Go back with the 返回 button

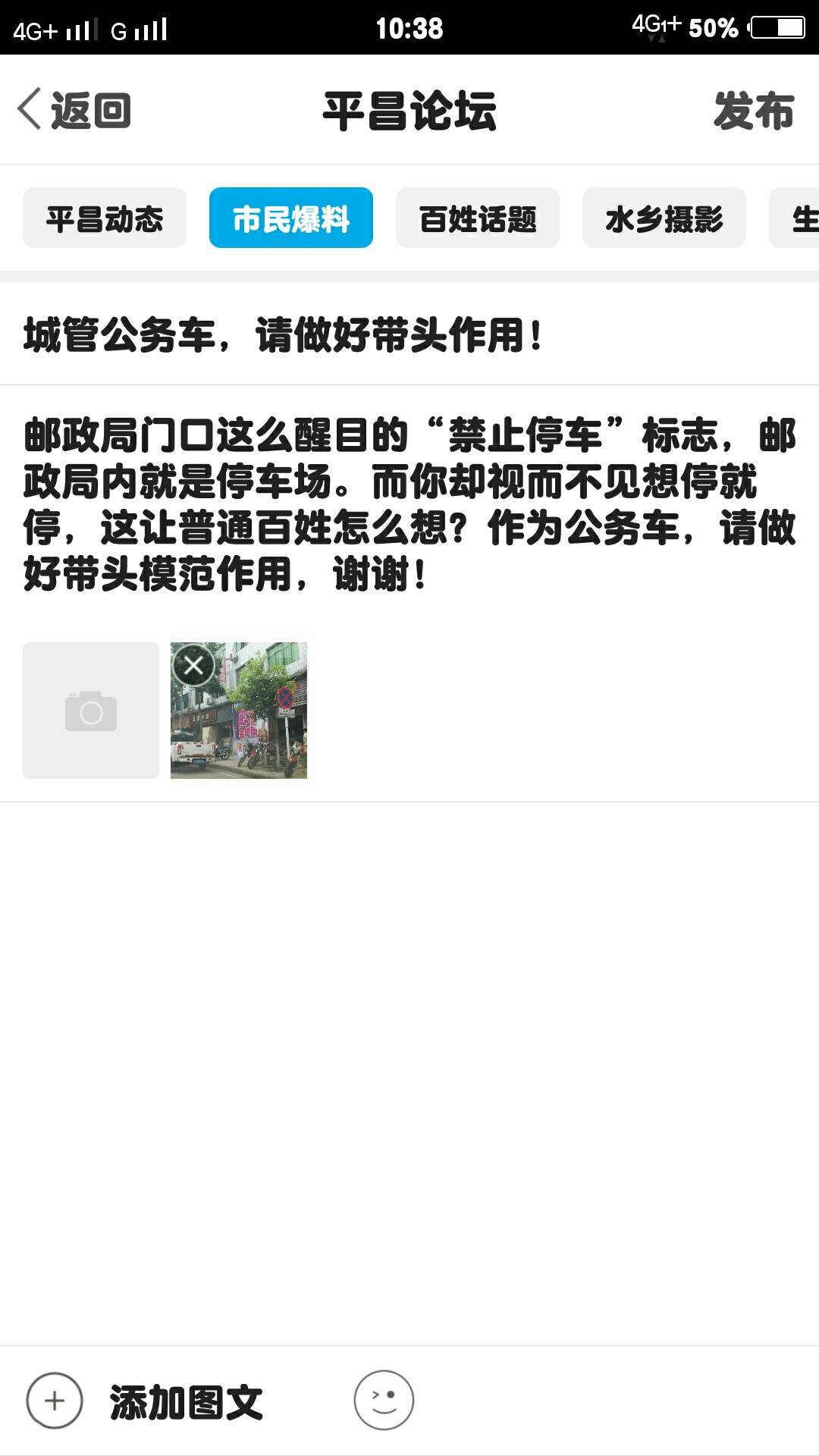[x=74, y=111]
